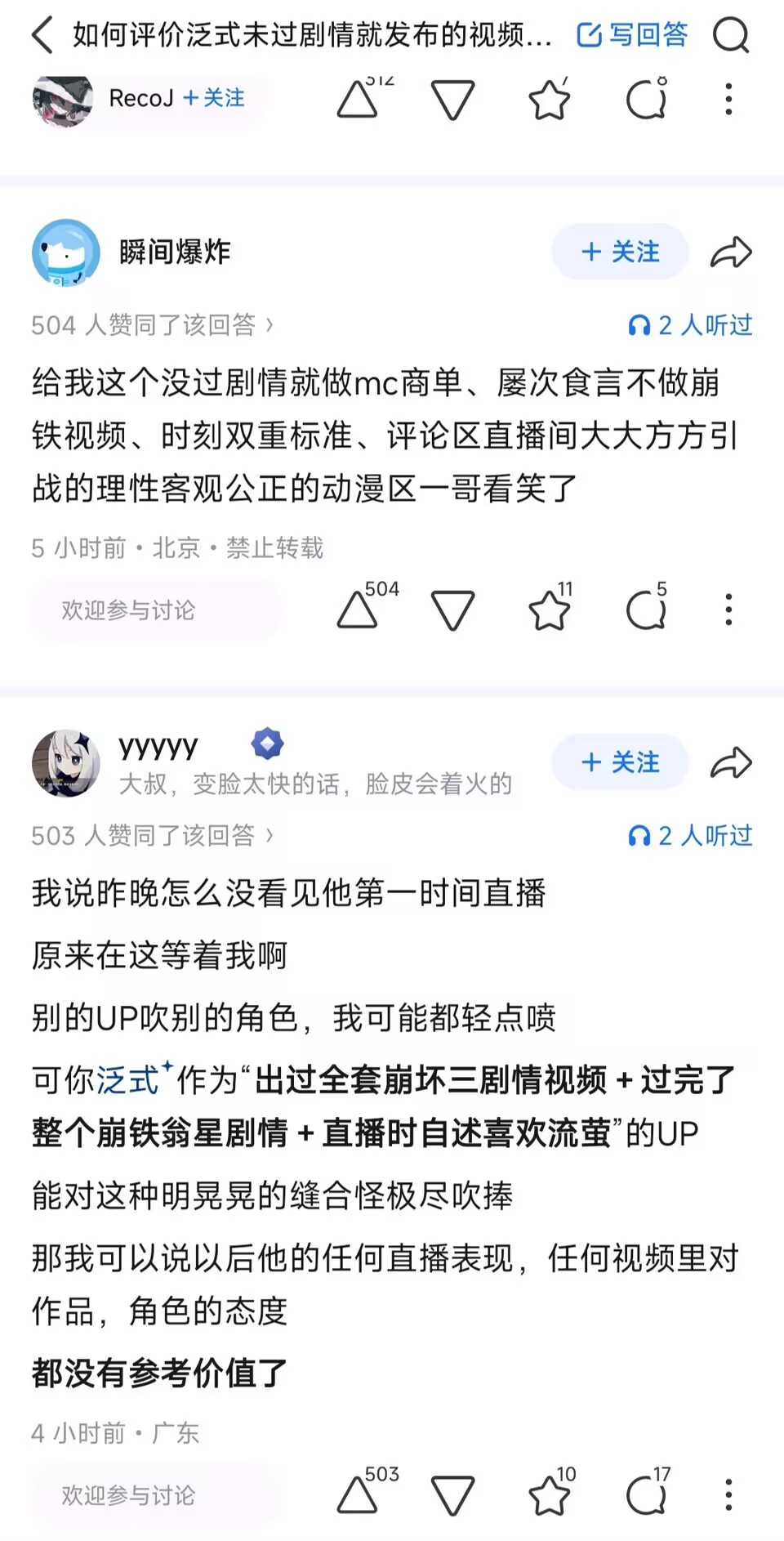View who upvoted 瞬间爆炸's answer
Screen dimensions: 784x1541
152,325
